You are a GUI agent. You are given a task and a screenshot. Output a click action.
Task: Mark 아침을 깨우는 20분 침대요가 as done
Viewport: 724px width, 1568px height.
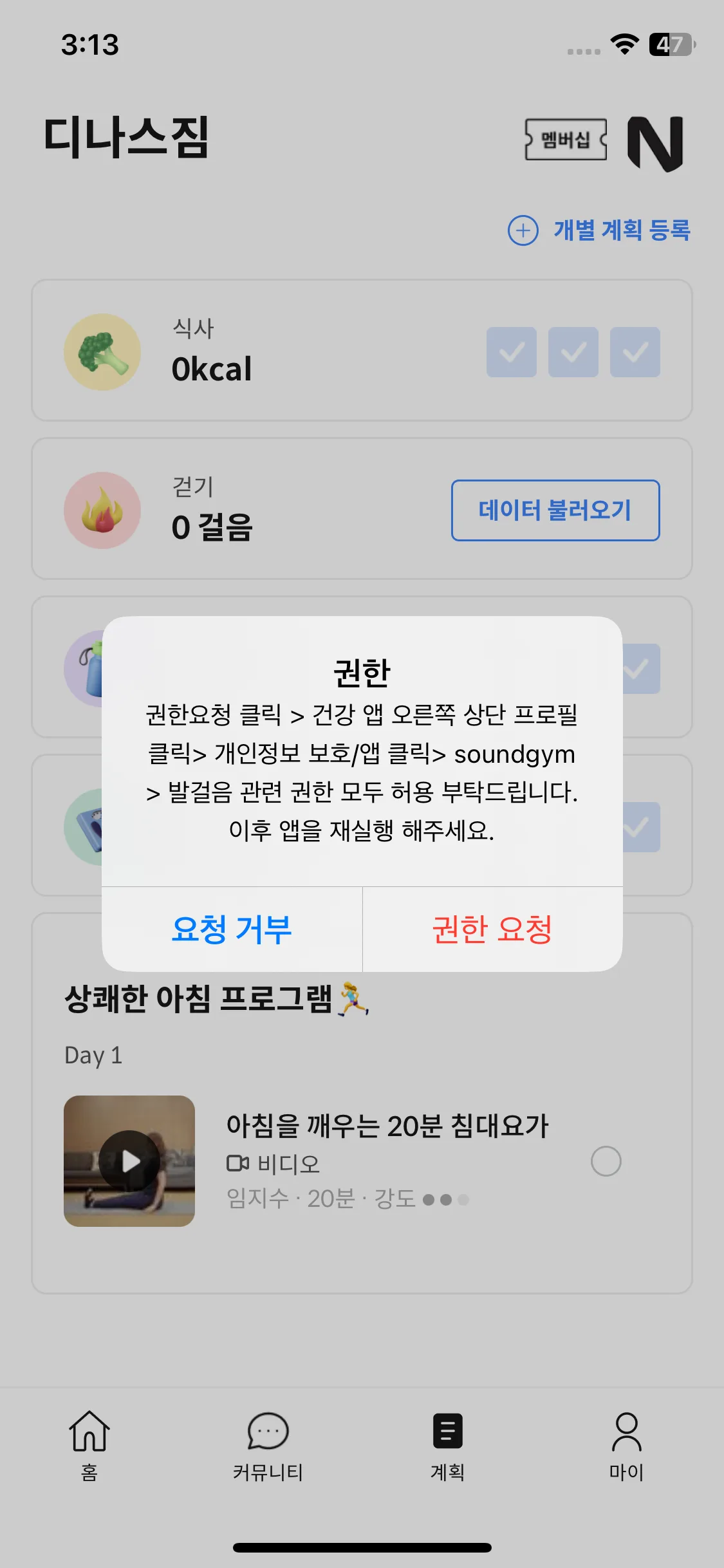click(x=606, y=1161)
